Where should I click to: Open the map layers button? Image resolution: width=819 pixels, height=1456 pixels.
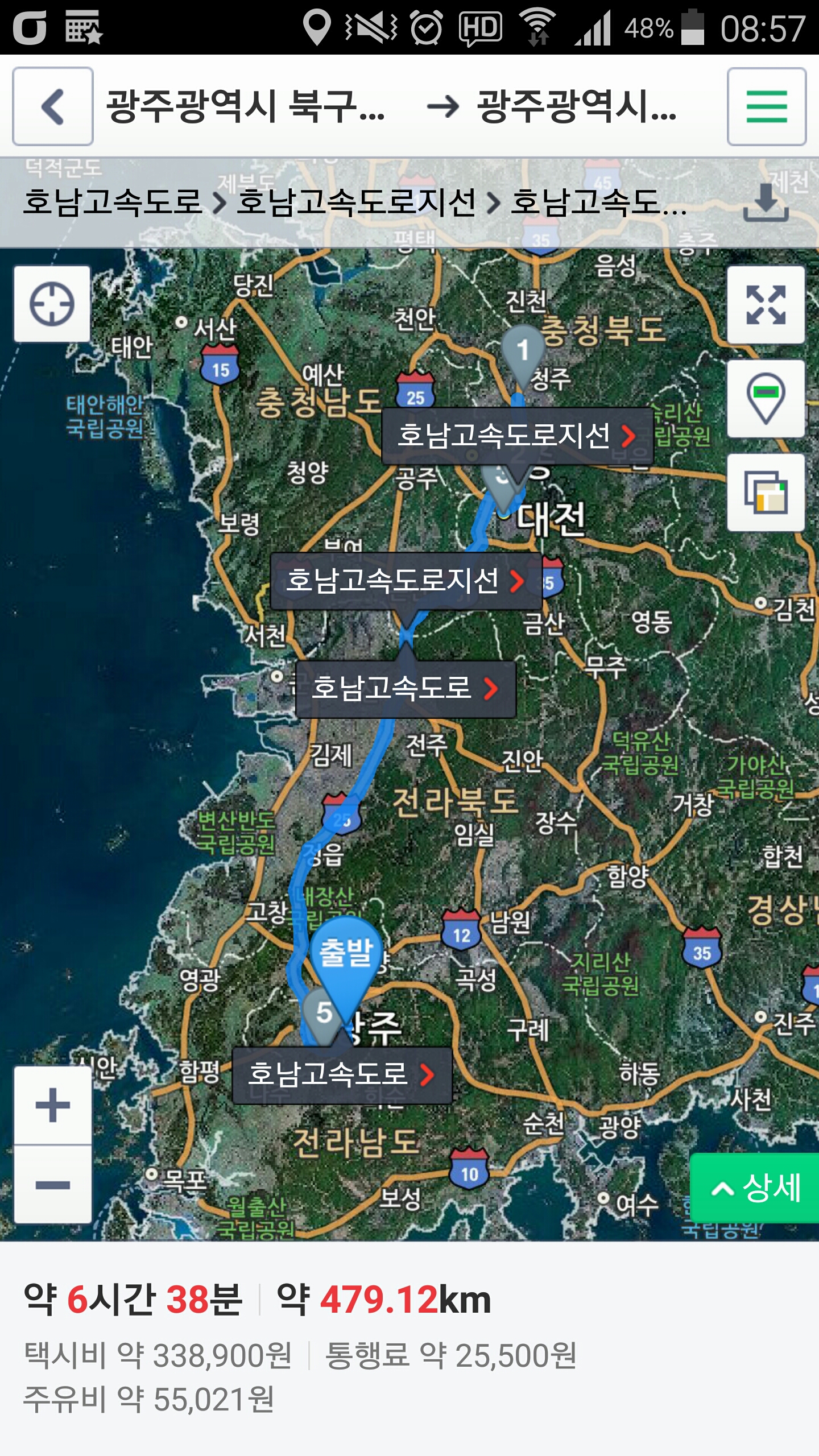tap(766, 493)
